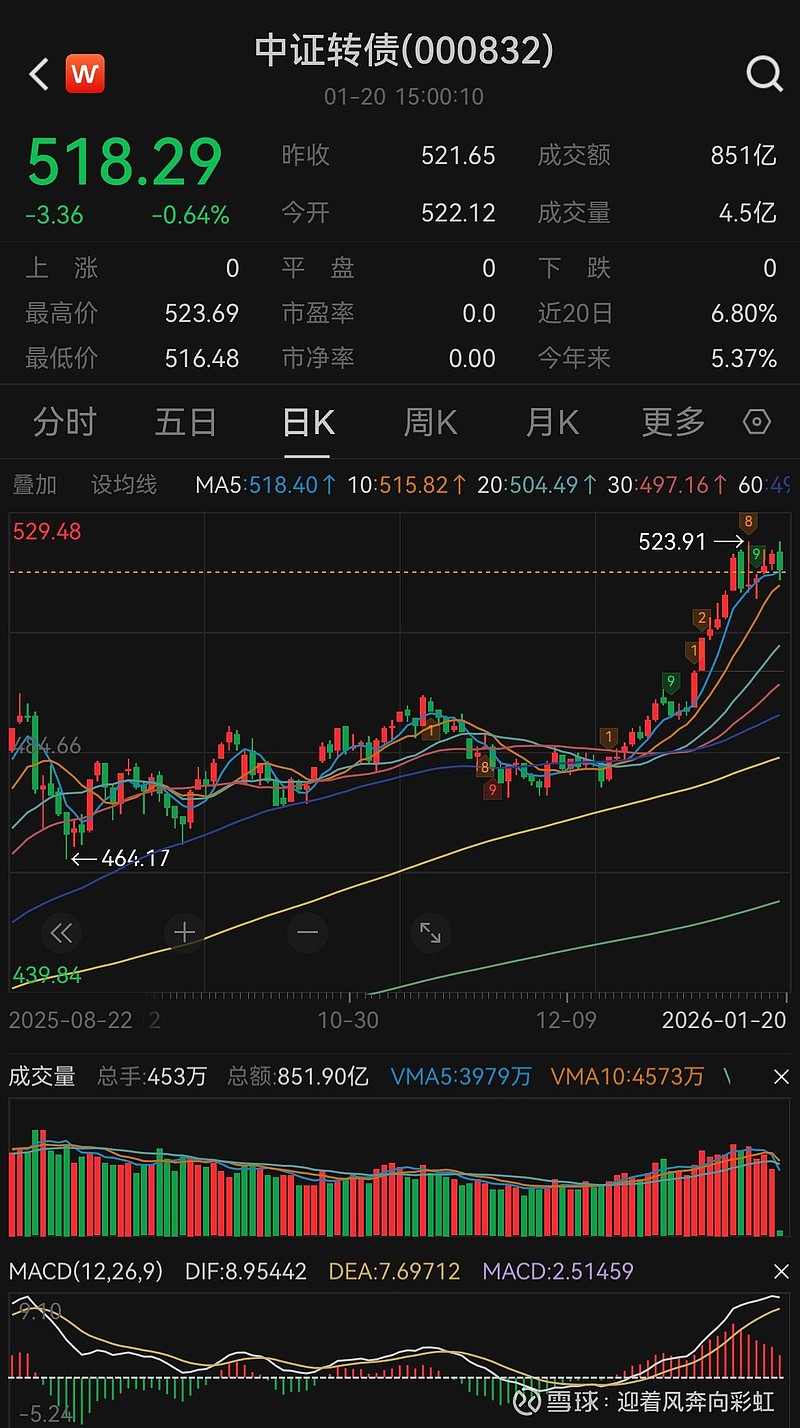The width and height of the screenshot is (800, 1428).
Task: Navigate back using the left arrow icon
Action: tap(38, 73)
